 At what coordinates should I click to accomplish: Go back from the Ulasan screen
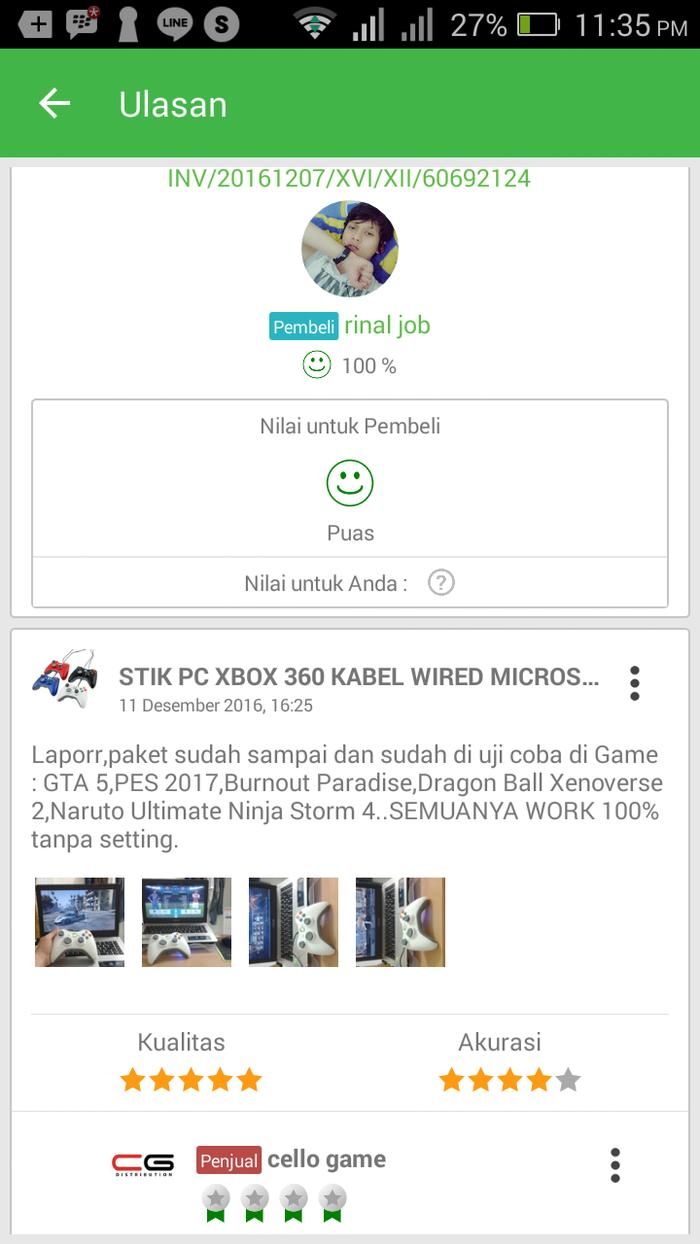[55, 104]
